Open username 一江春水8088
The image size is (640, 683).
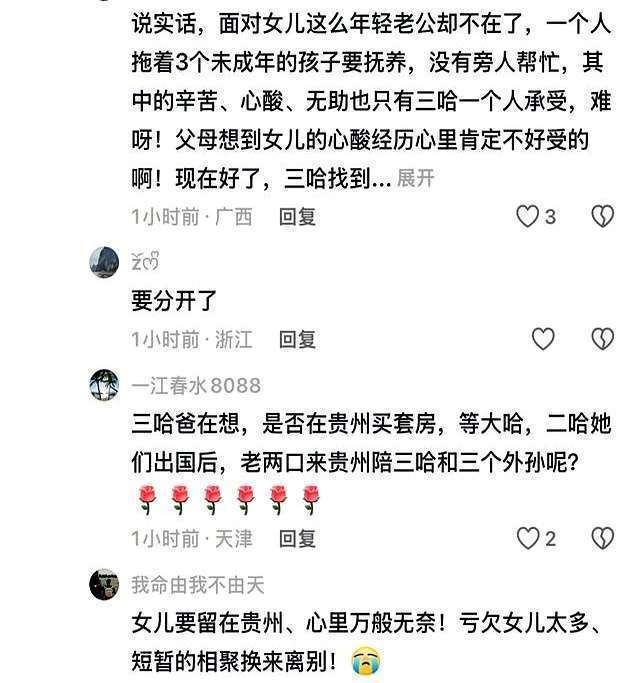pyautogui.click(x=196, y=385)
